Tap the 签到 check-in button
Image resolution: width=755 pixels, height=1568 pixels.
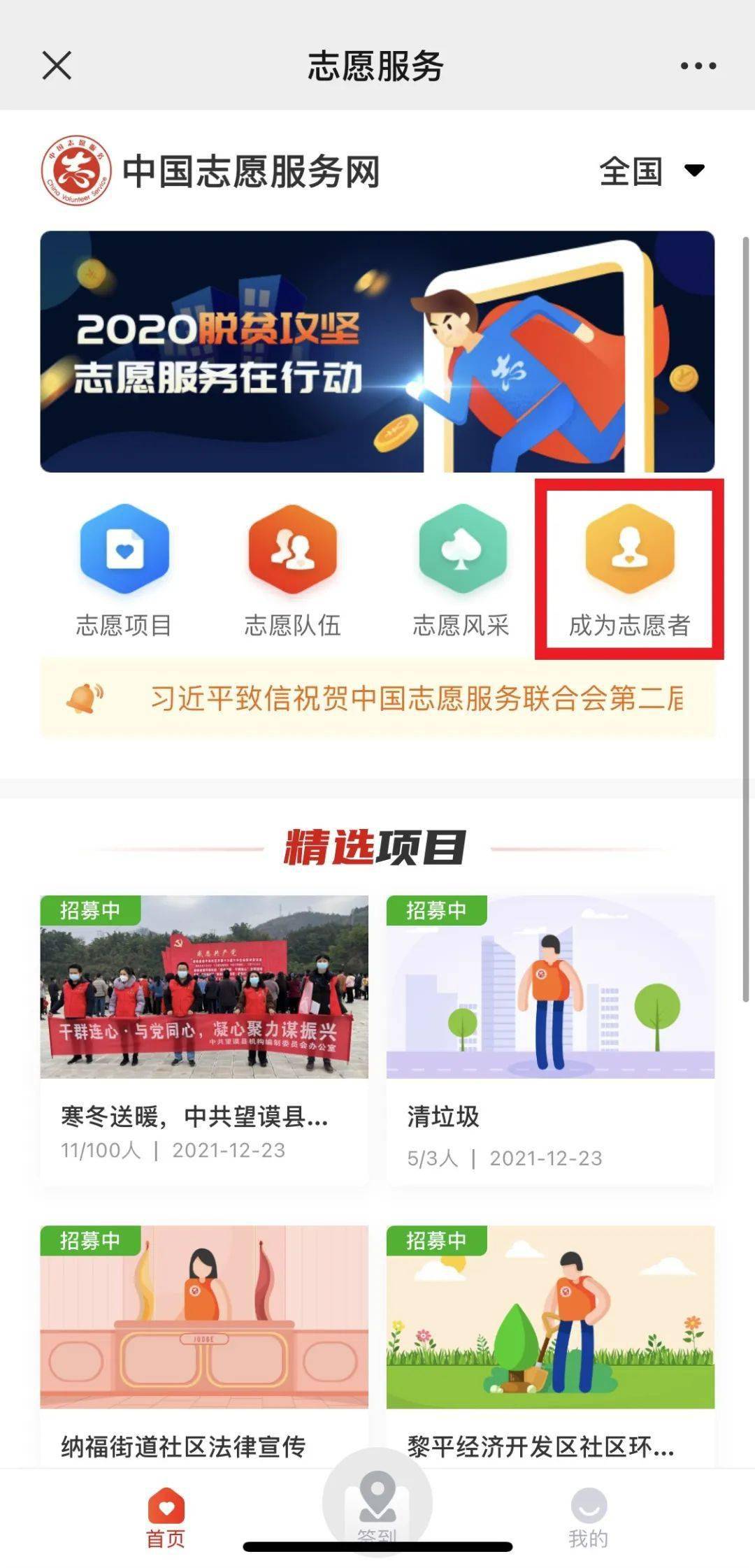(x=377, y=1503)
